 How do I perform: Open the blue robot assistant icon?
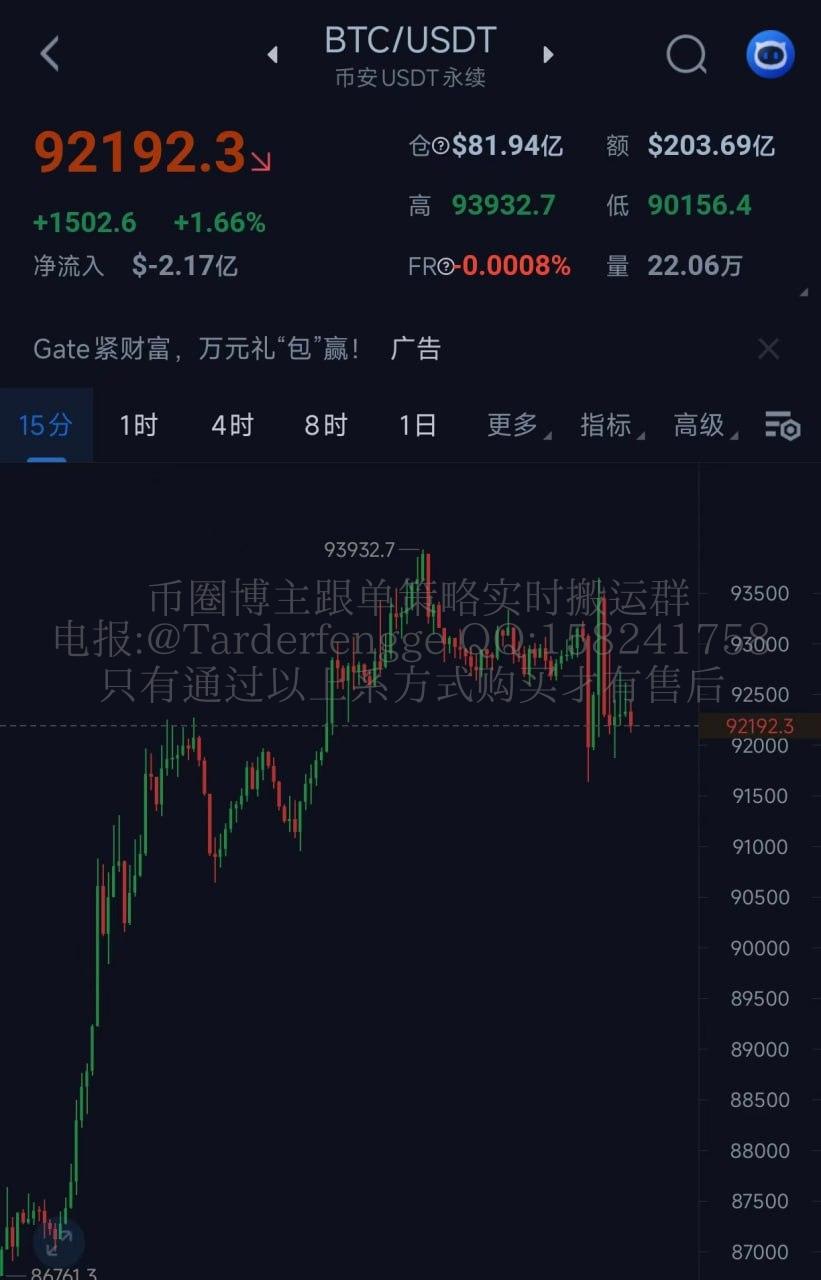pyautogui.click(x=770, y=54)
